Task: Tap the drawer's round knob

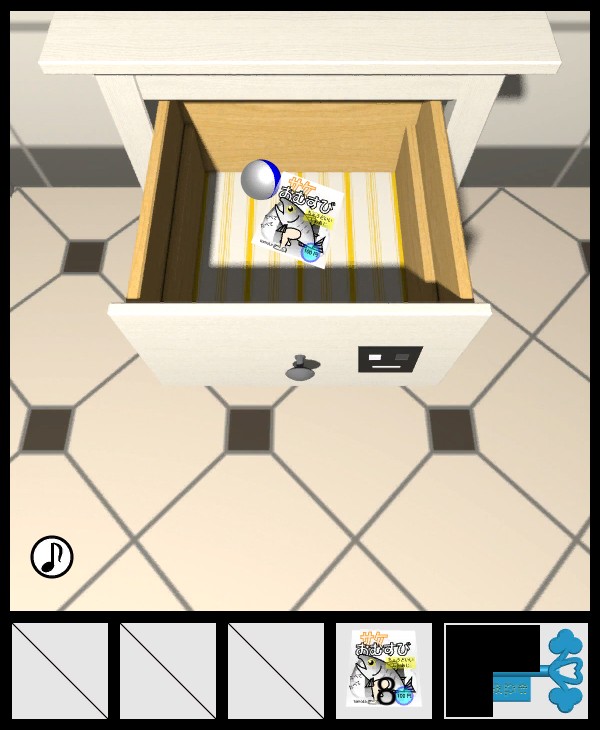Action: coord(302,368)
